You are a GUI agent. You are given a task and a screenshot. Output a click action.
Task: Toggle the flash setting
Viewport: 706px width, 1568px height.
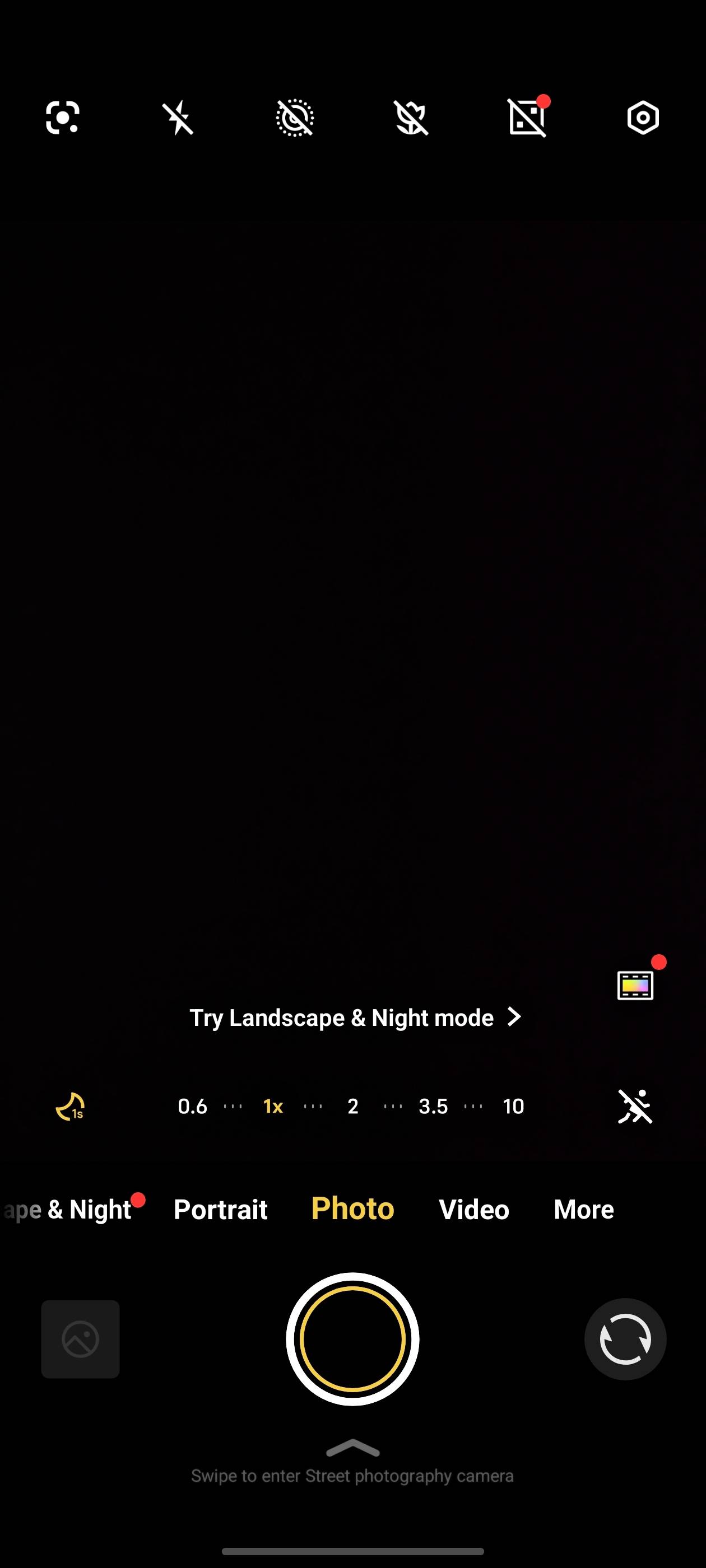(x=178, y=118)
